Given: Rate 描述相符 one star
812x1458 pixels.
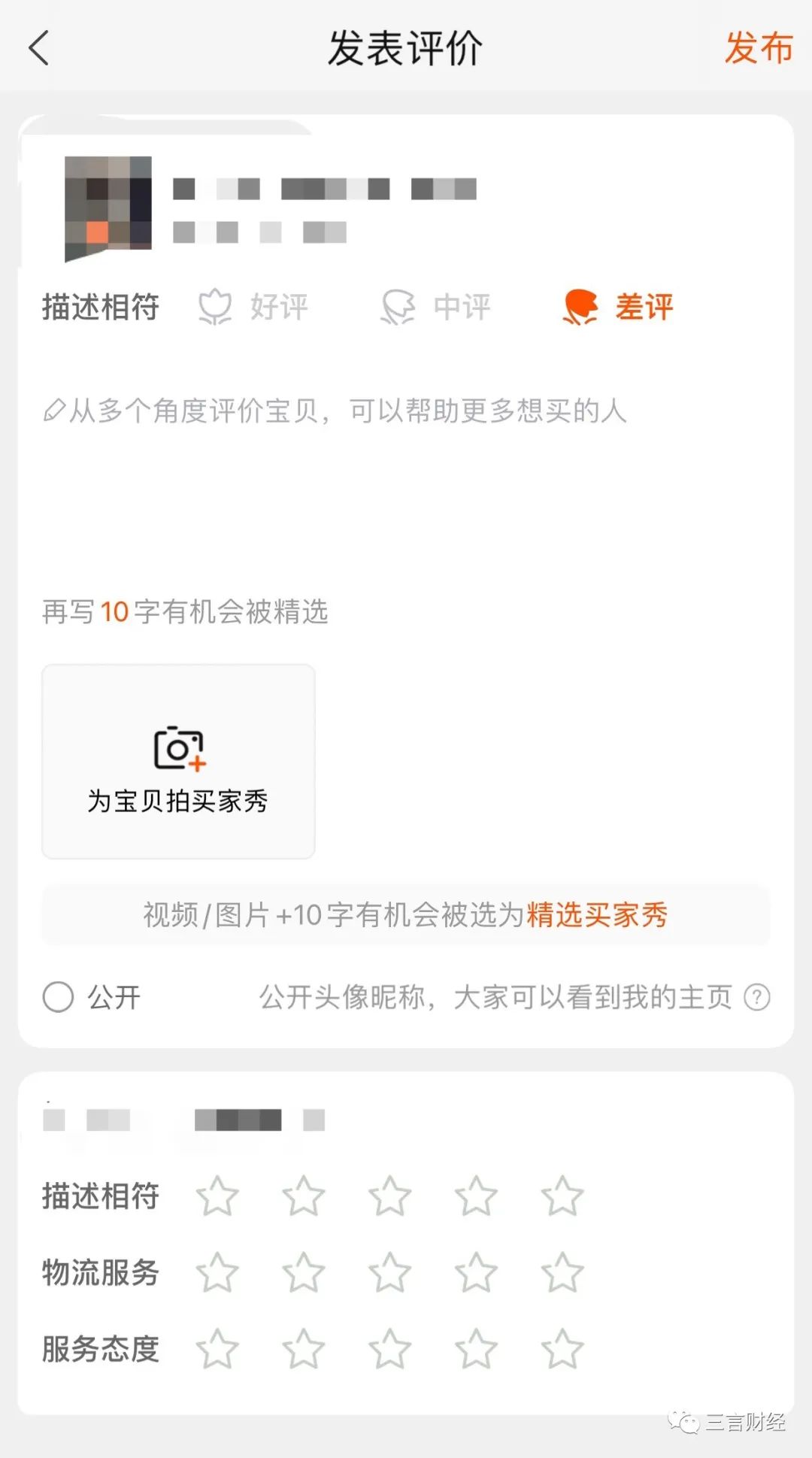Looking at the screenshot, I should point(217,1196).
